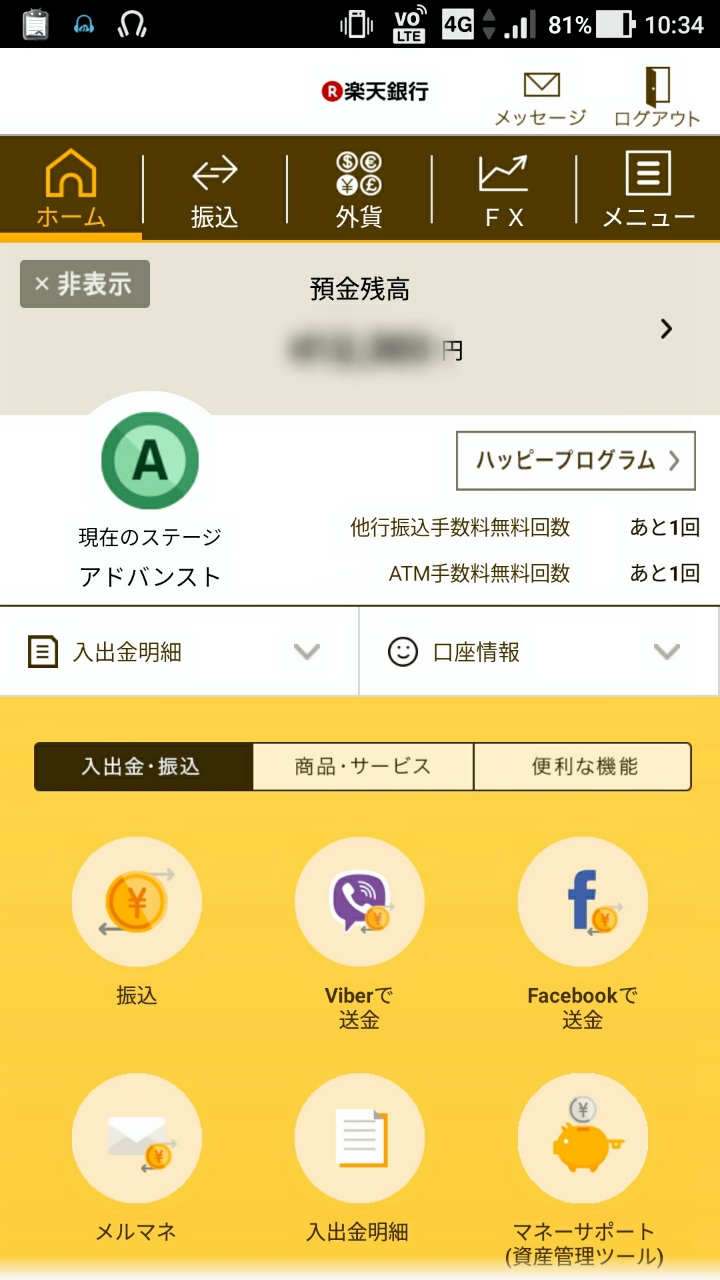
Task: Select the 入出金・振込 segment
Action: 141,767
